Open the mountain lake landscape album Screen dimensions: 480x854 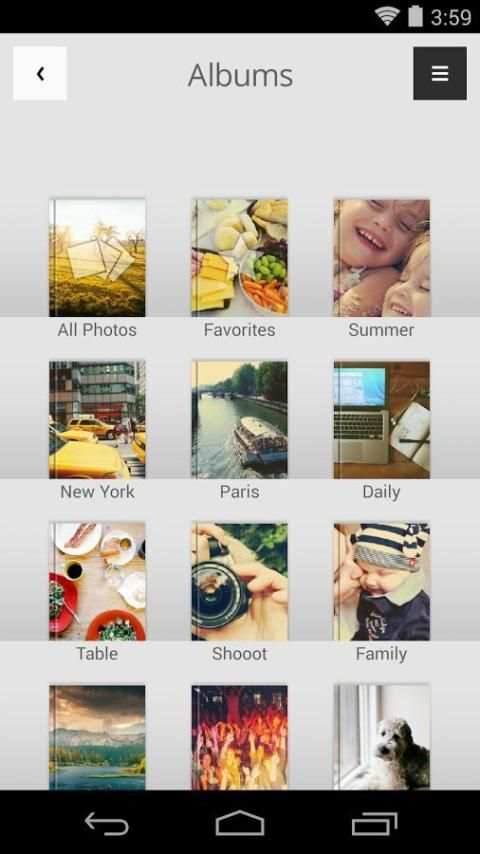(97, 737)
